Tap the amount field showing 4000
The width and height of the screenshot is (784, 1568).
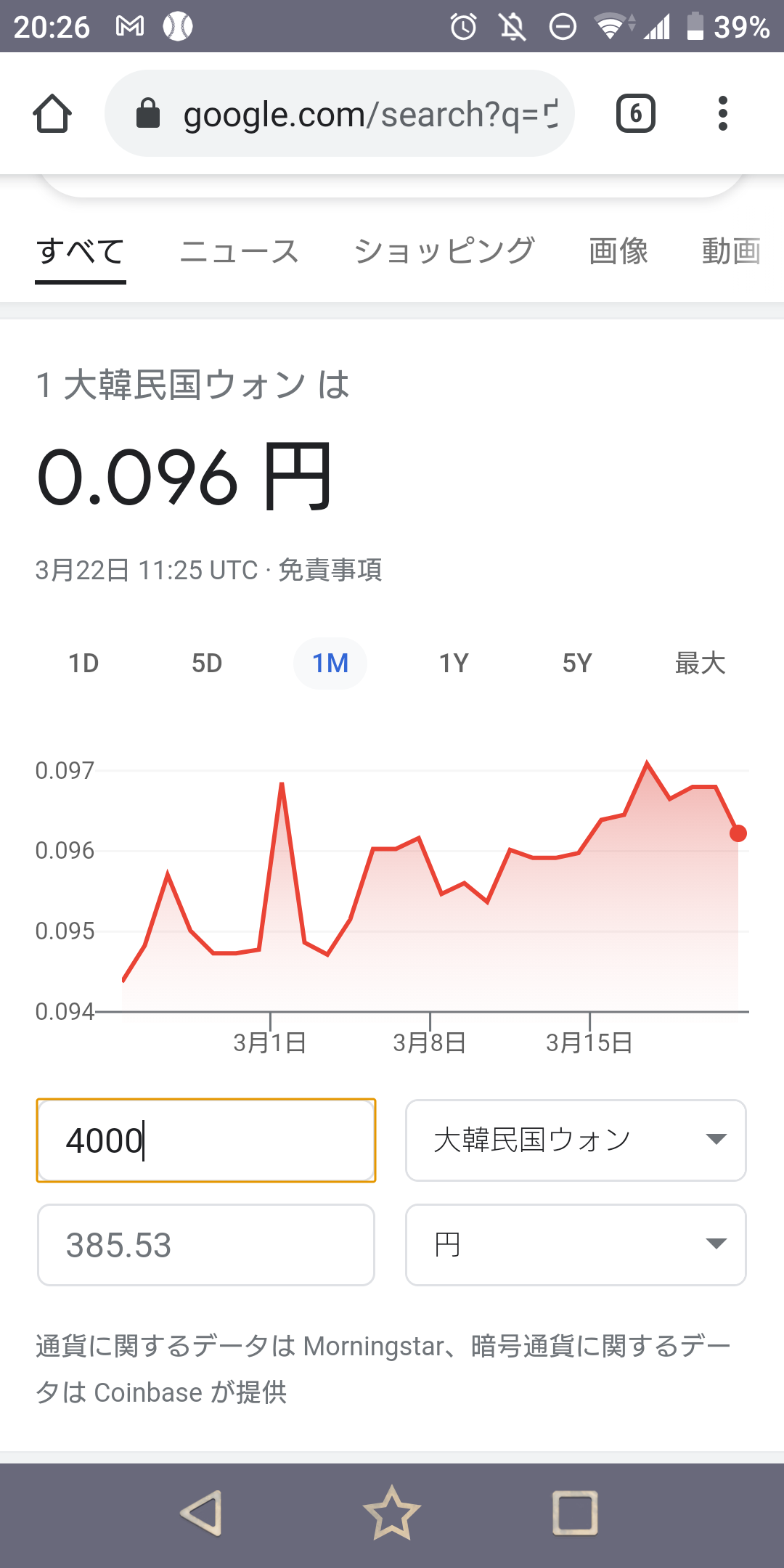[x=206, y=1140]
